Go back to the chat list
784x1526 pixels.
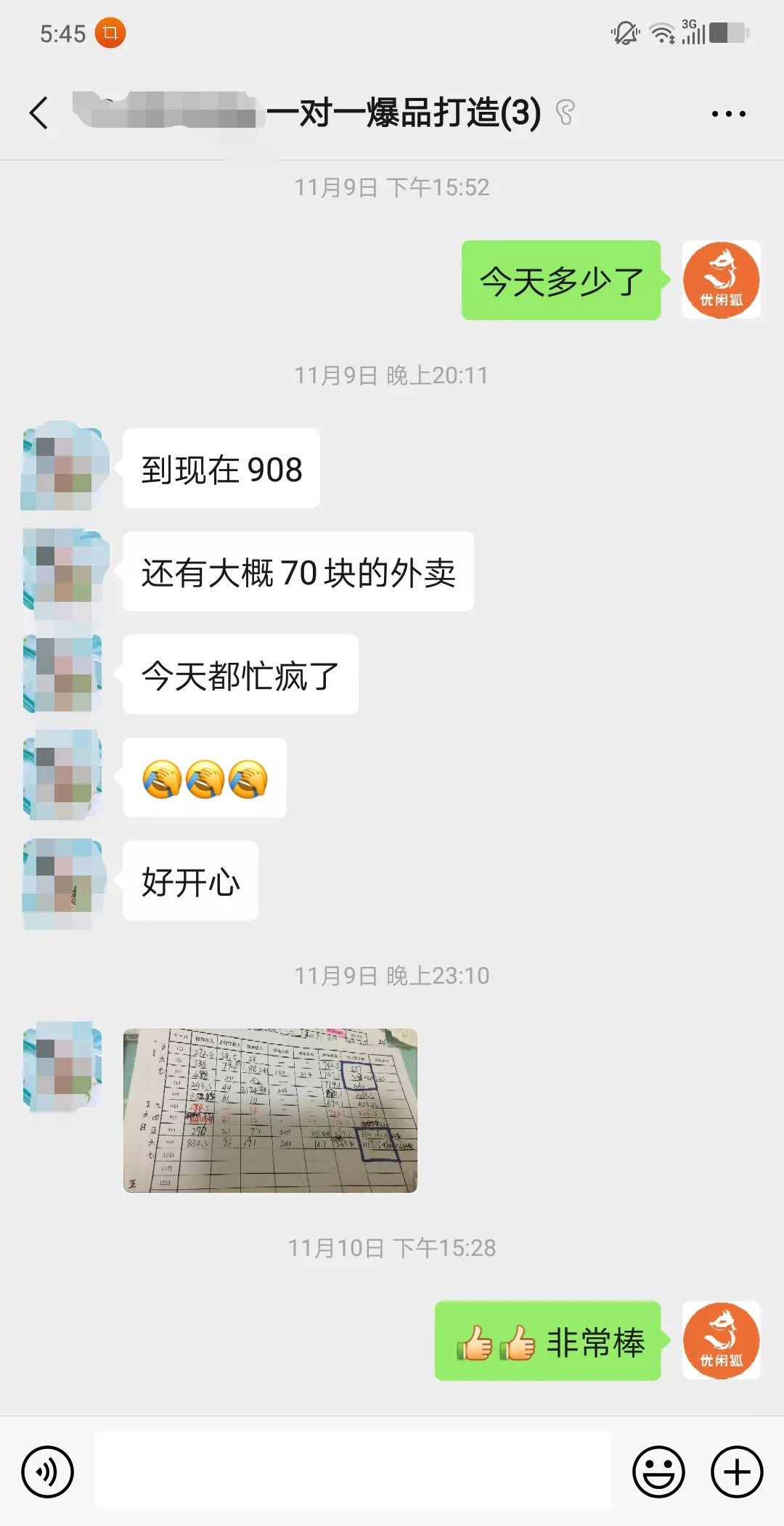click(x=40, y=113)
